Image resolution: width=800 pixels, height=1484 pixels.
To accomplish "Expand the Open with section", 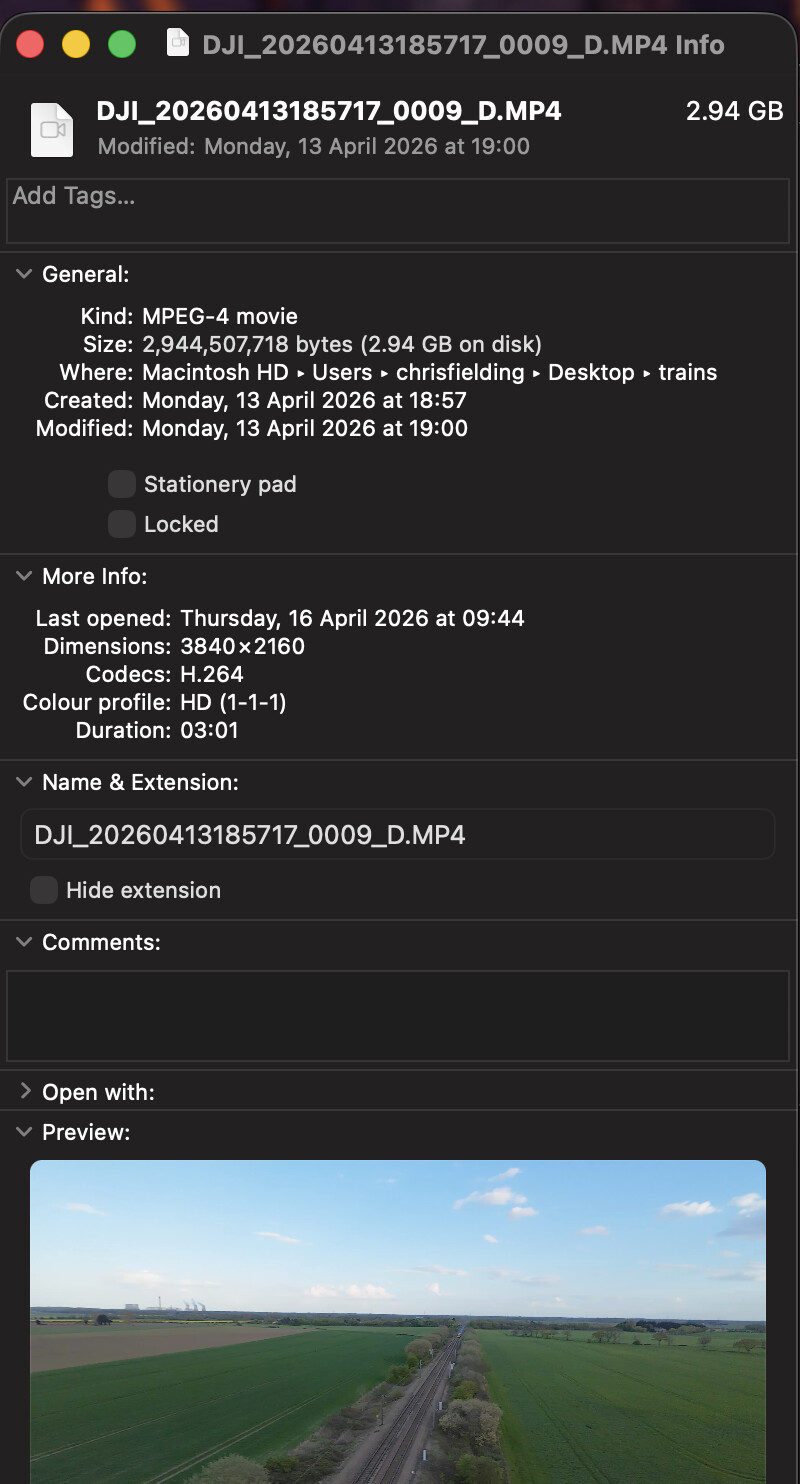I will [x=24, y=1092].
